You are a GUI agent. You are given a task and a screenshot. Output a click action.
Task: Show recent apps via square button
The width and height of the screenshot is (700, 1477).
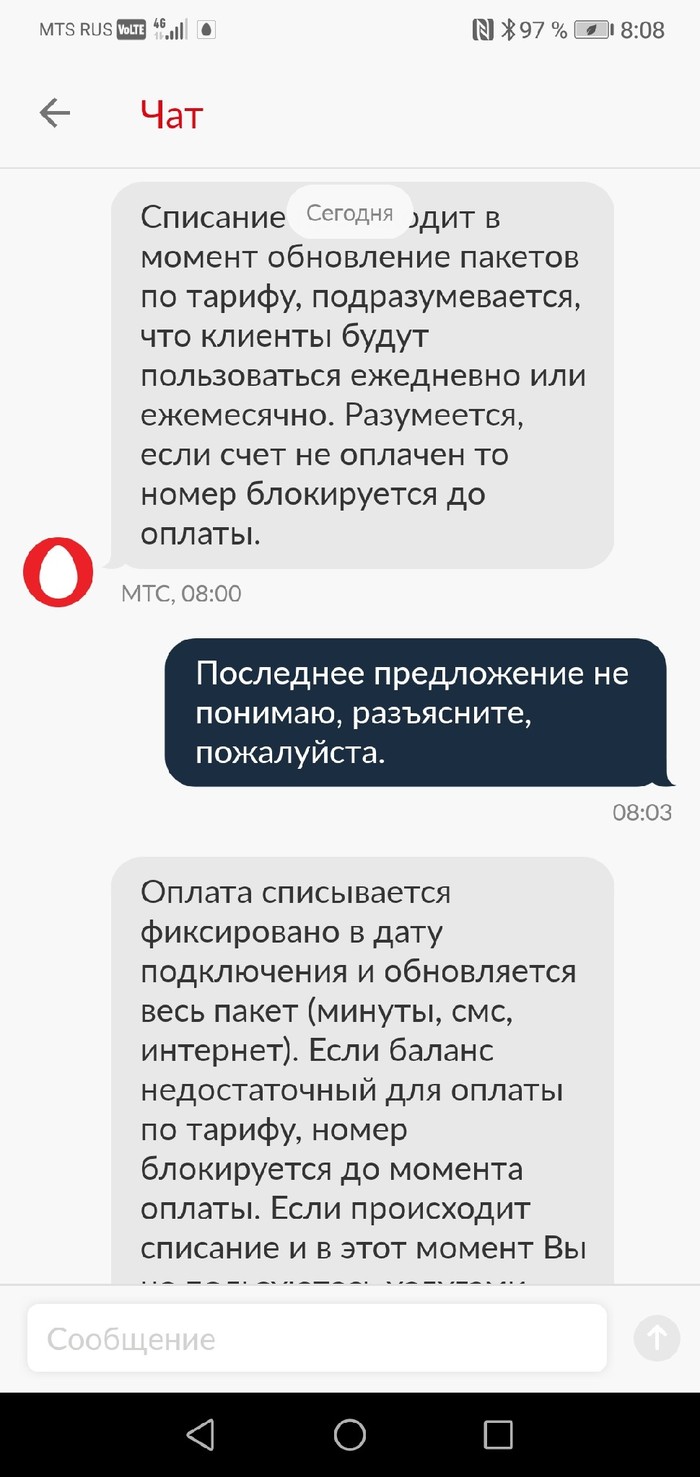(x=498, y=1434)
